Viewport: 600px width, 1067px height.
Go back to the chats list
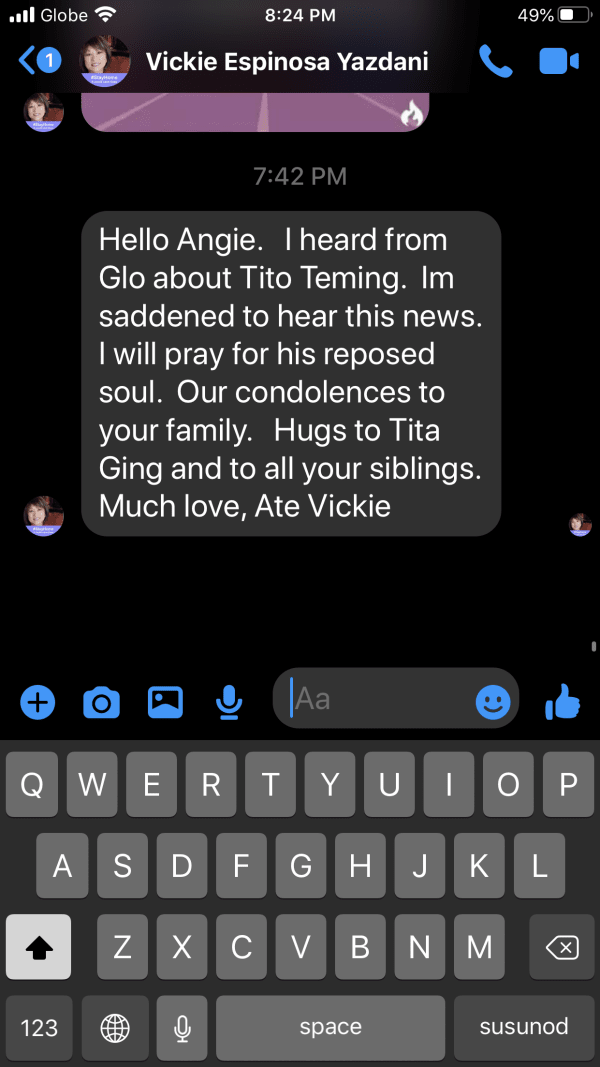coord(38,61)
